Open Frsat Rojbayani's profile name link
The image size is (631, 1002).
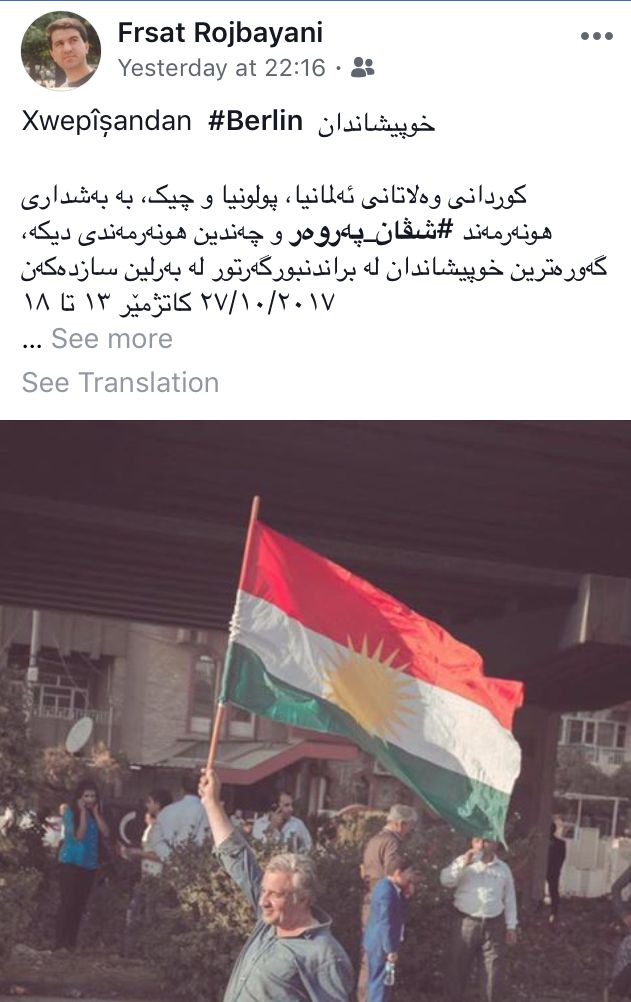(220, 33)
